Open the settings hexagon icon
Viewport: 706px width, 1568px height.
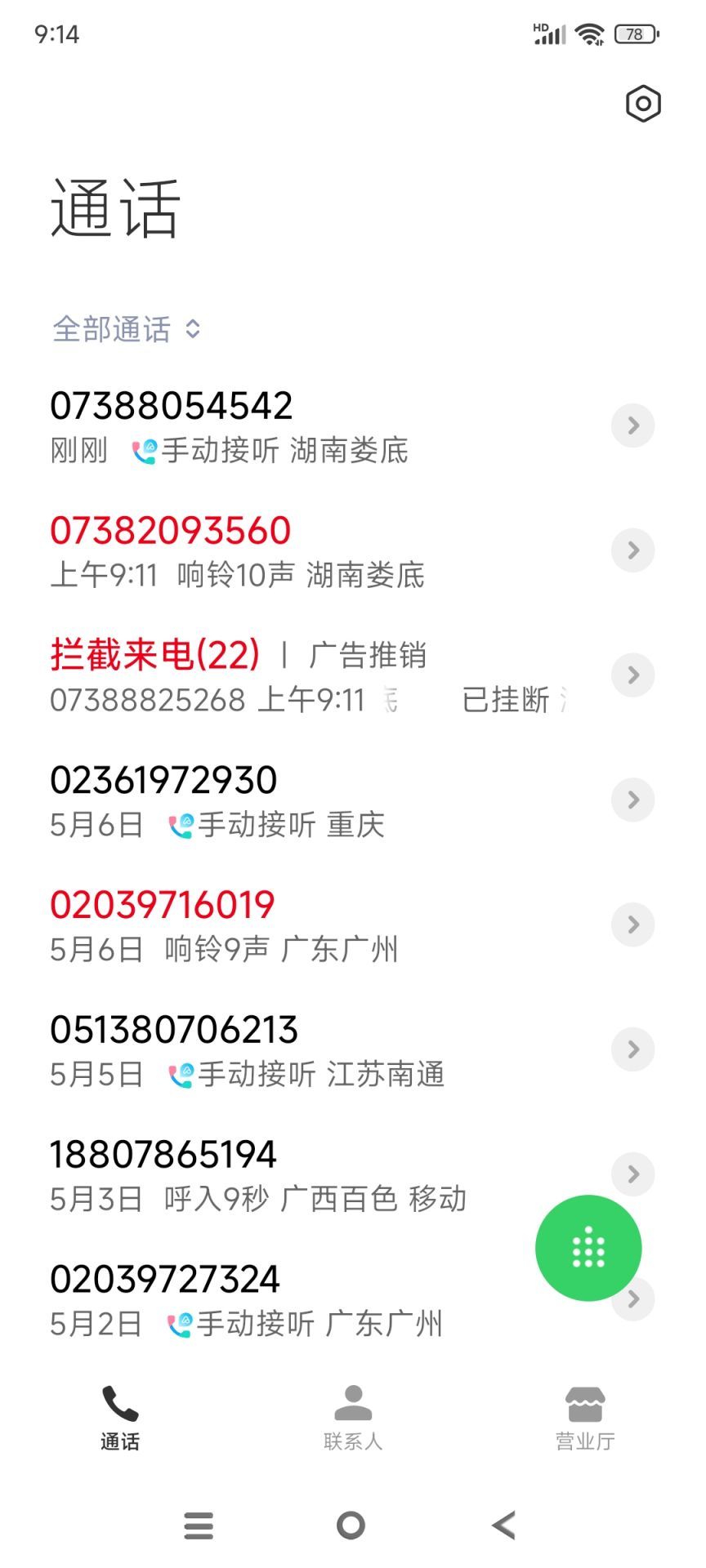[x=643, y=104]
